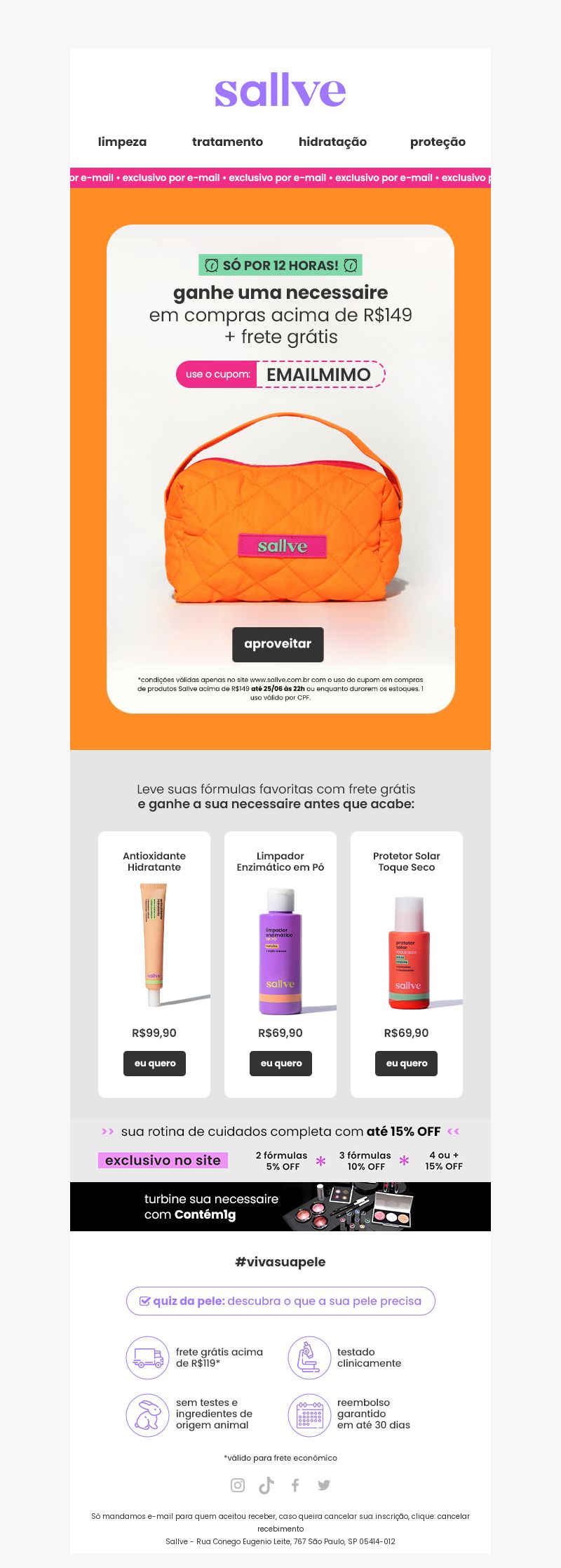Open the limpeza category link
This screenshot has height=1568, width=561.
click(122, 142)
